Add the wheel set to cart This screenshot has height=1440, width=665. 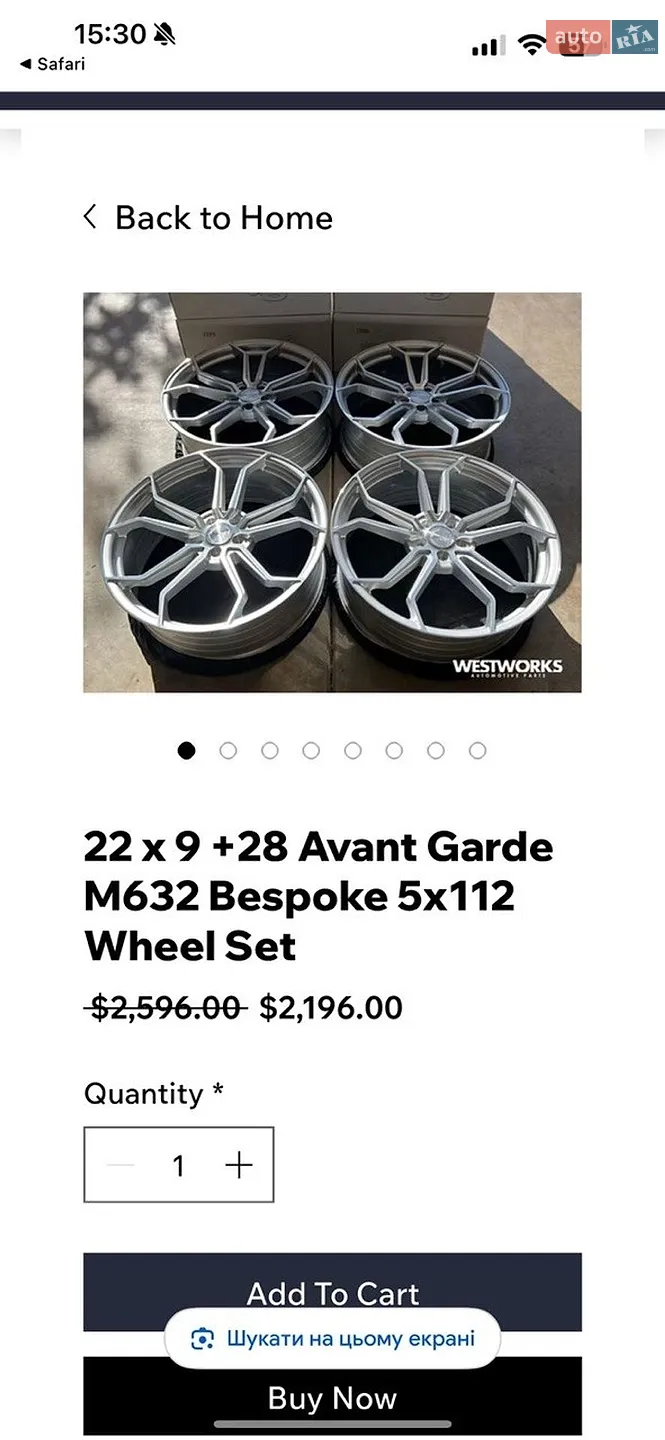coord(332,1292)
